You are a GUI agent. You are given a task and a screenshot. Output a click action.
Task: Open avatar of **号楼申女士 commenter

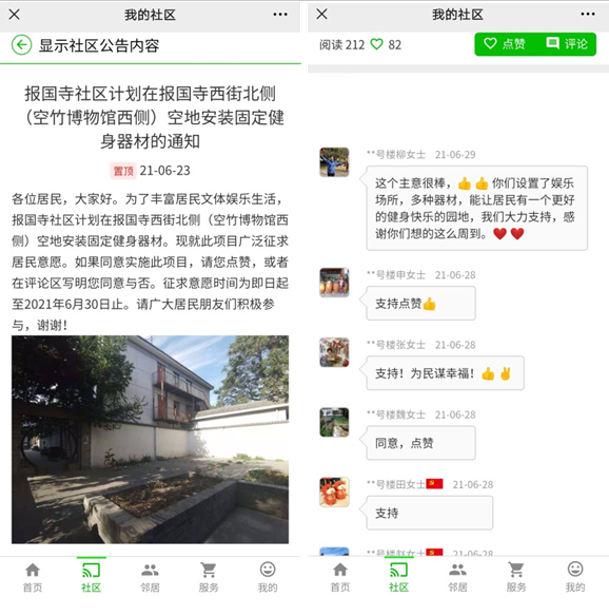tap(334, 283)
